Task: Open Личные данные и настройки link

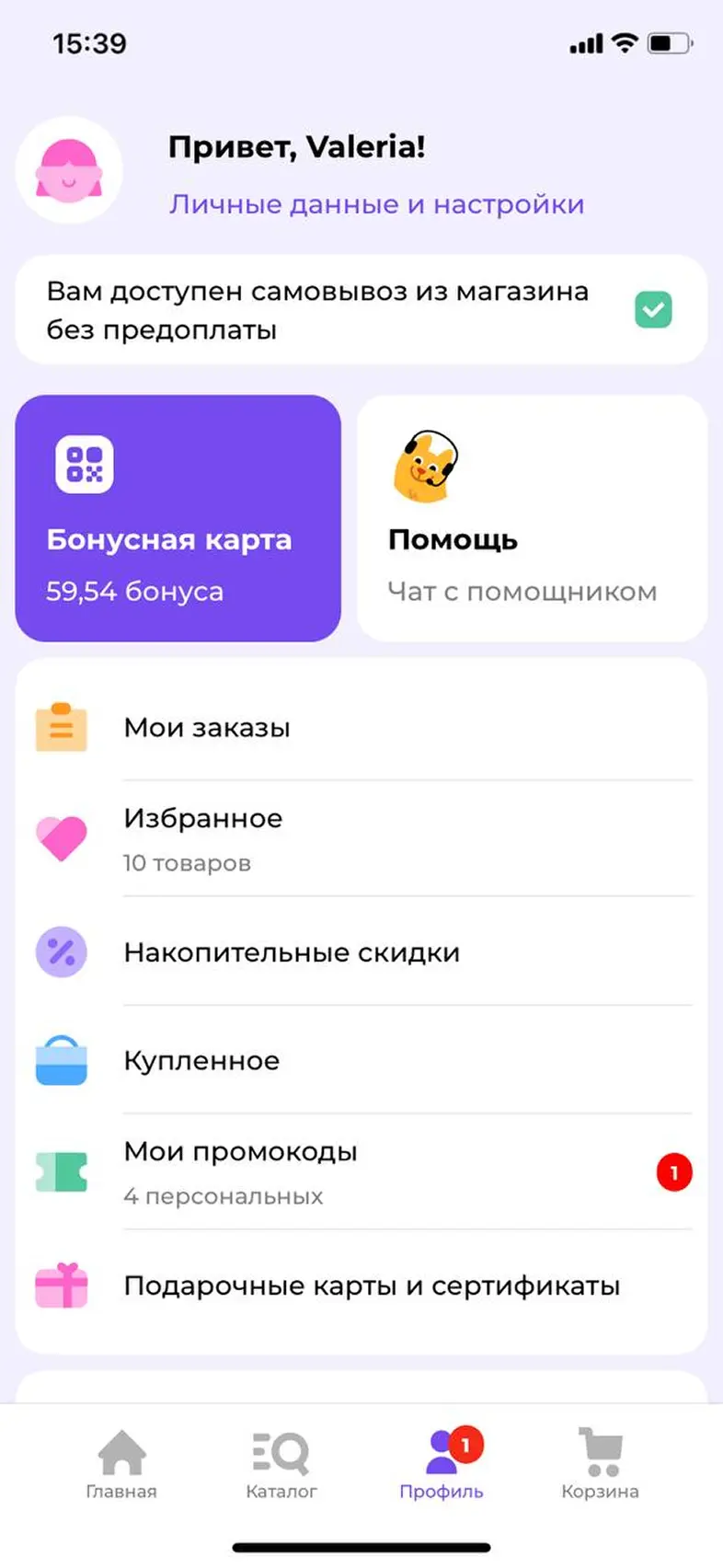Action: [x=376, y=204]
